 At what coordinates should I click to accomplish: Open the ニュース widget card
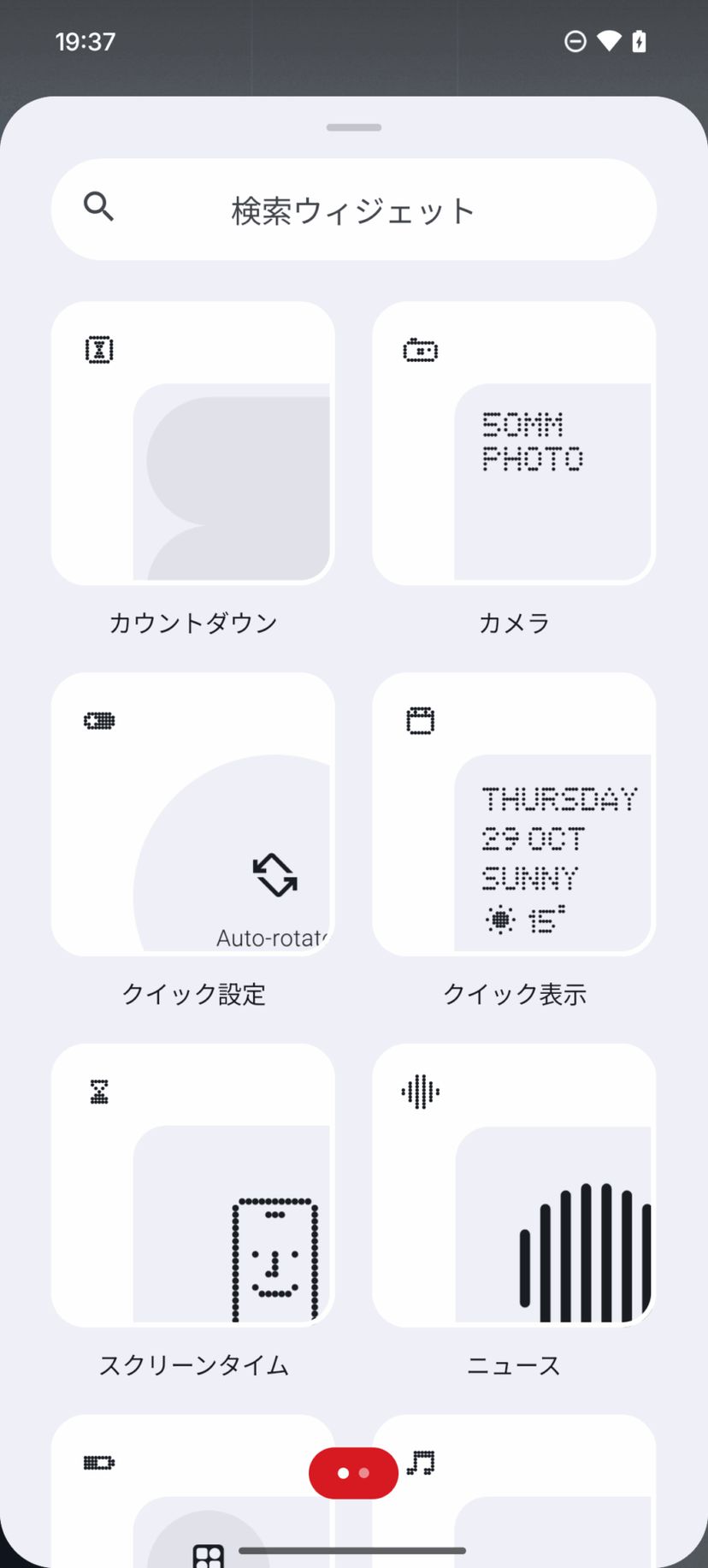pyautogui.click(x=514, y=1185)
